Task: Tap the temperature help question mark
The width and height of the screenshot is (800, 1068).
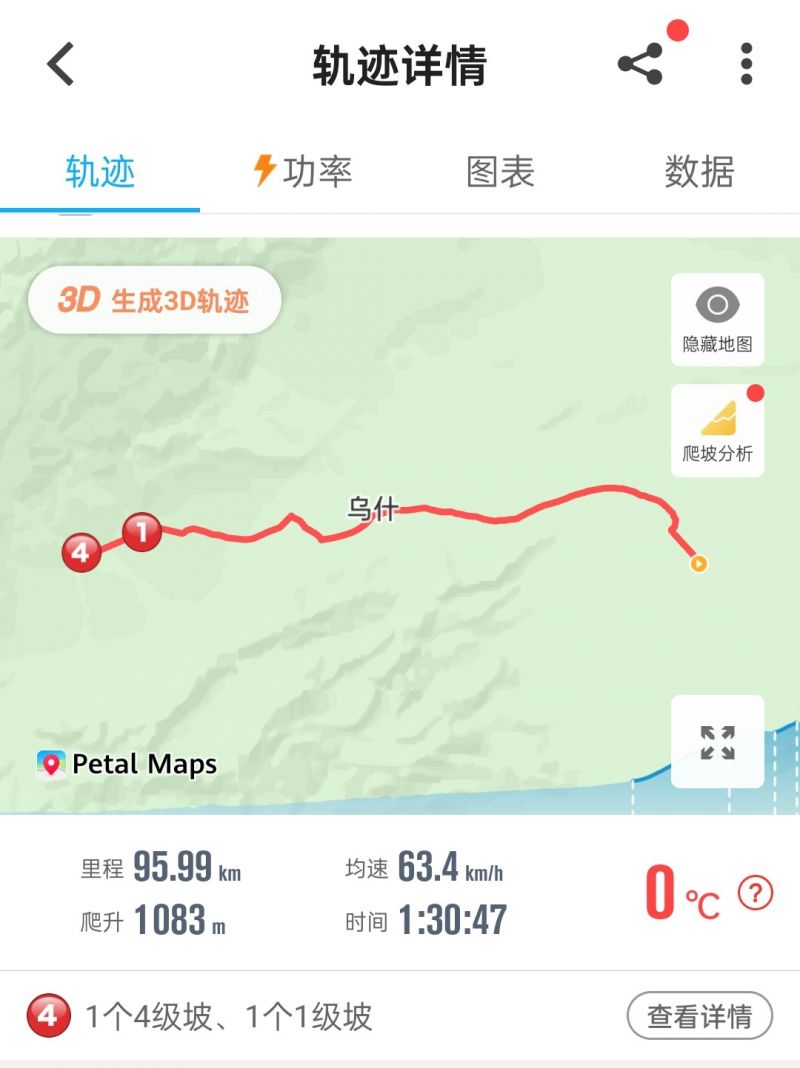Action: (755, 893)
